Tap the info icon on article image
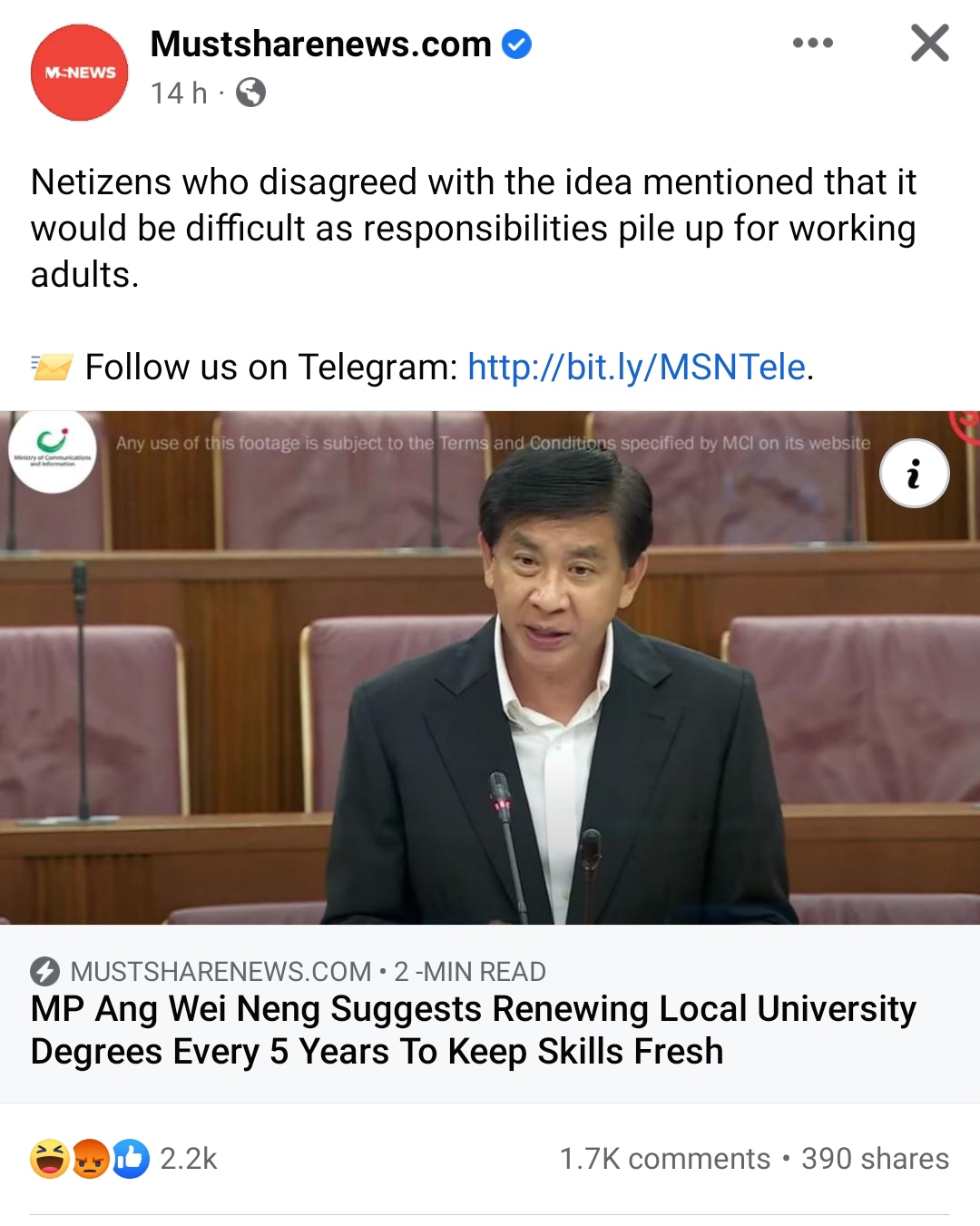Screen dimensions: 980x1226 click(x=914, y=474)
